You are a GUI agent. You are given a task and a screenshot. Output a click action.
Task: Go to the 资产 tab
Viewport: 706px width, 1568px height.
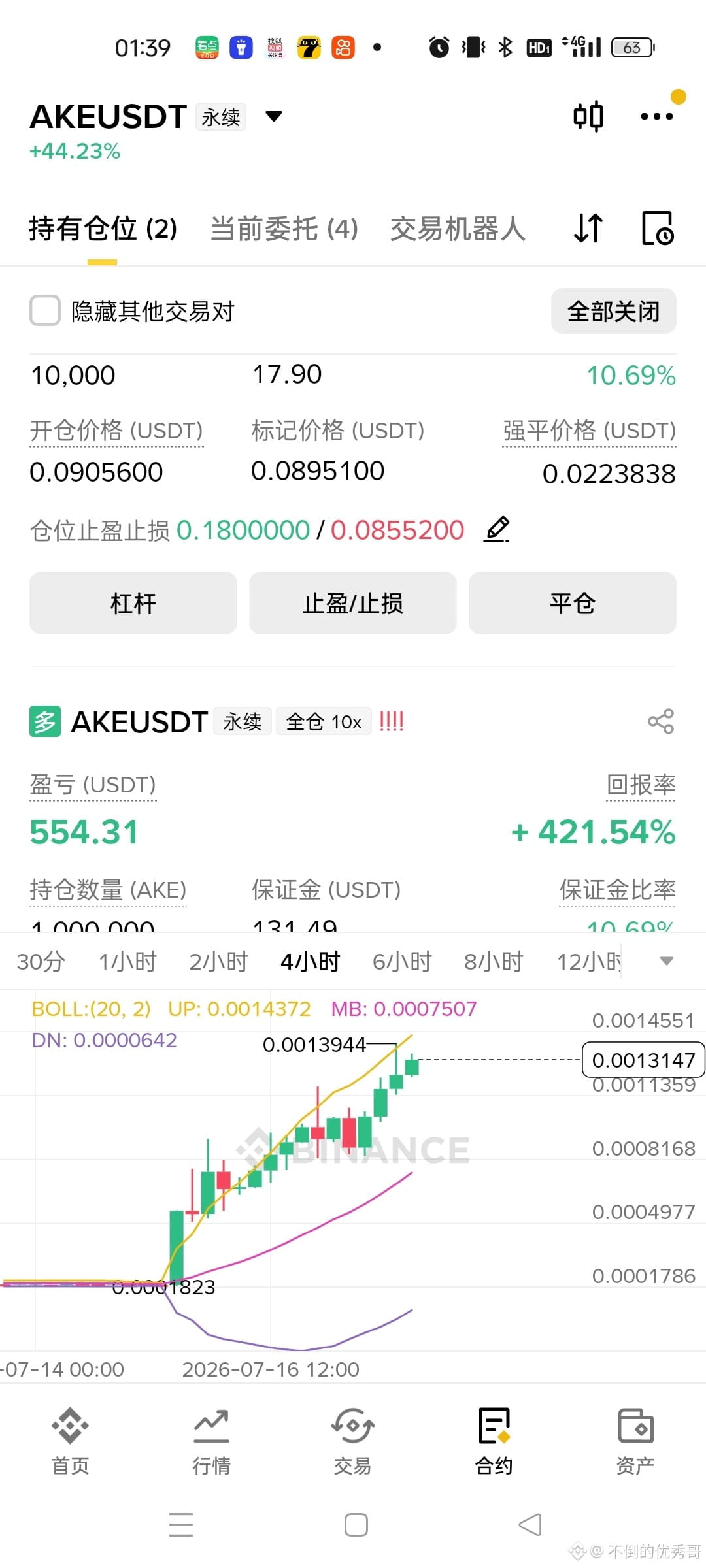pyautogui.click(x=635, y=1442)
